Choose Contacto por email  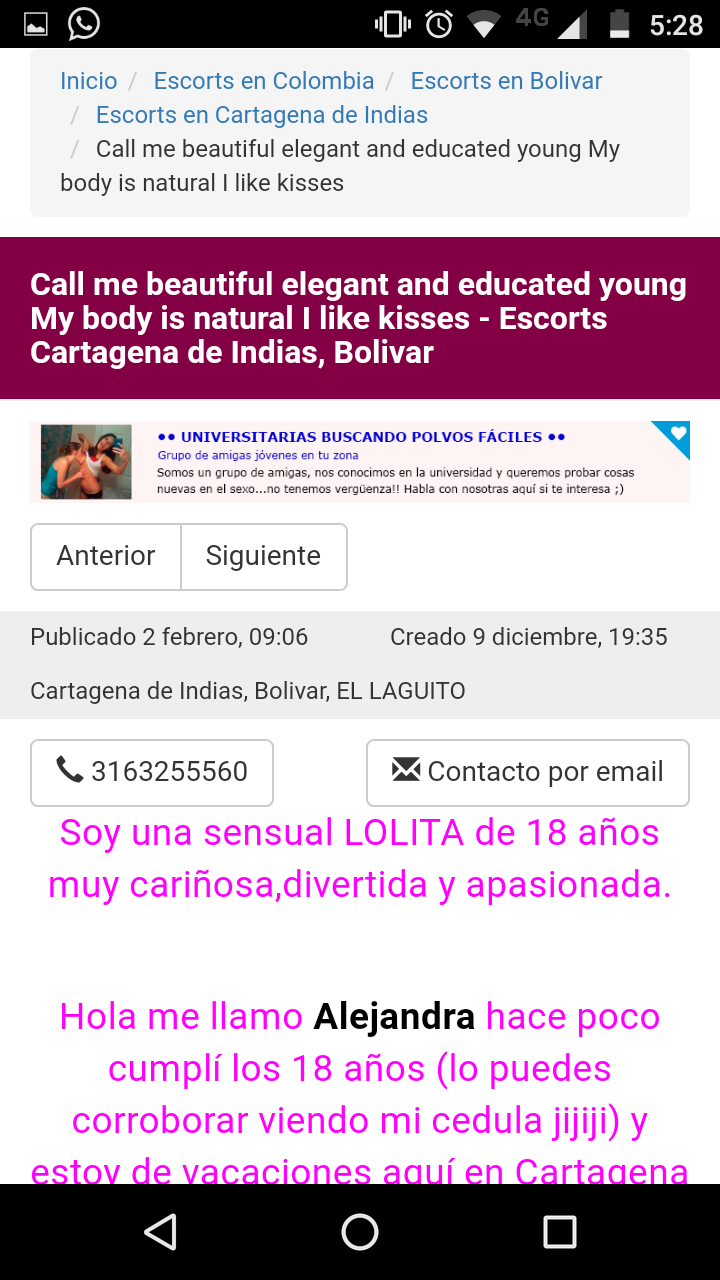(x=528, y=772)
